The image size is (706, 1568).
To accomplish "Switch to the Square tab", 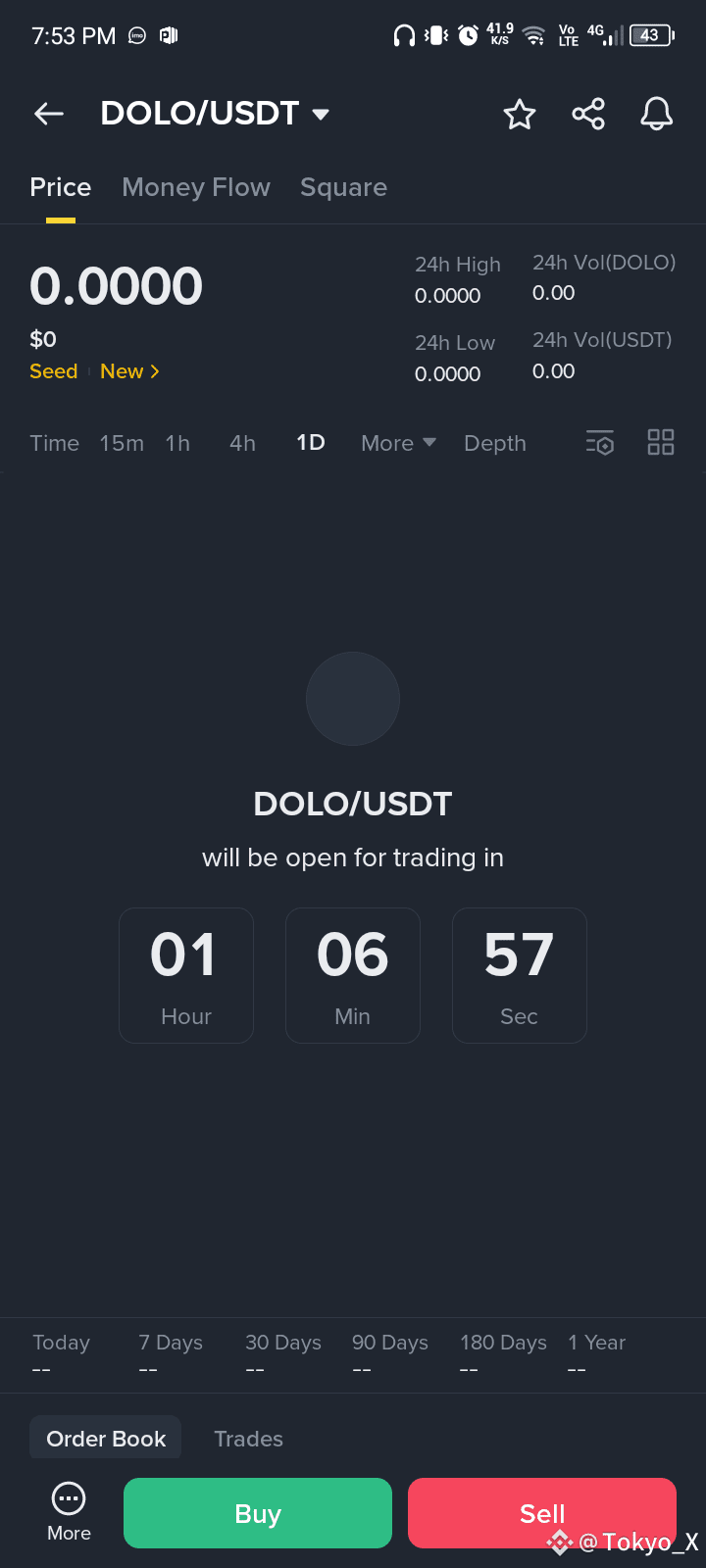I will click(343, 187).
